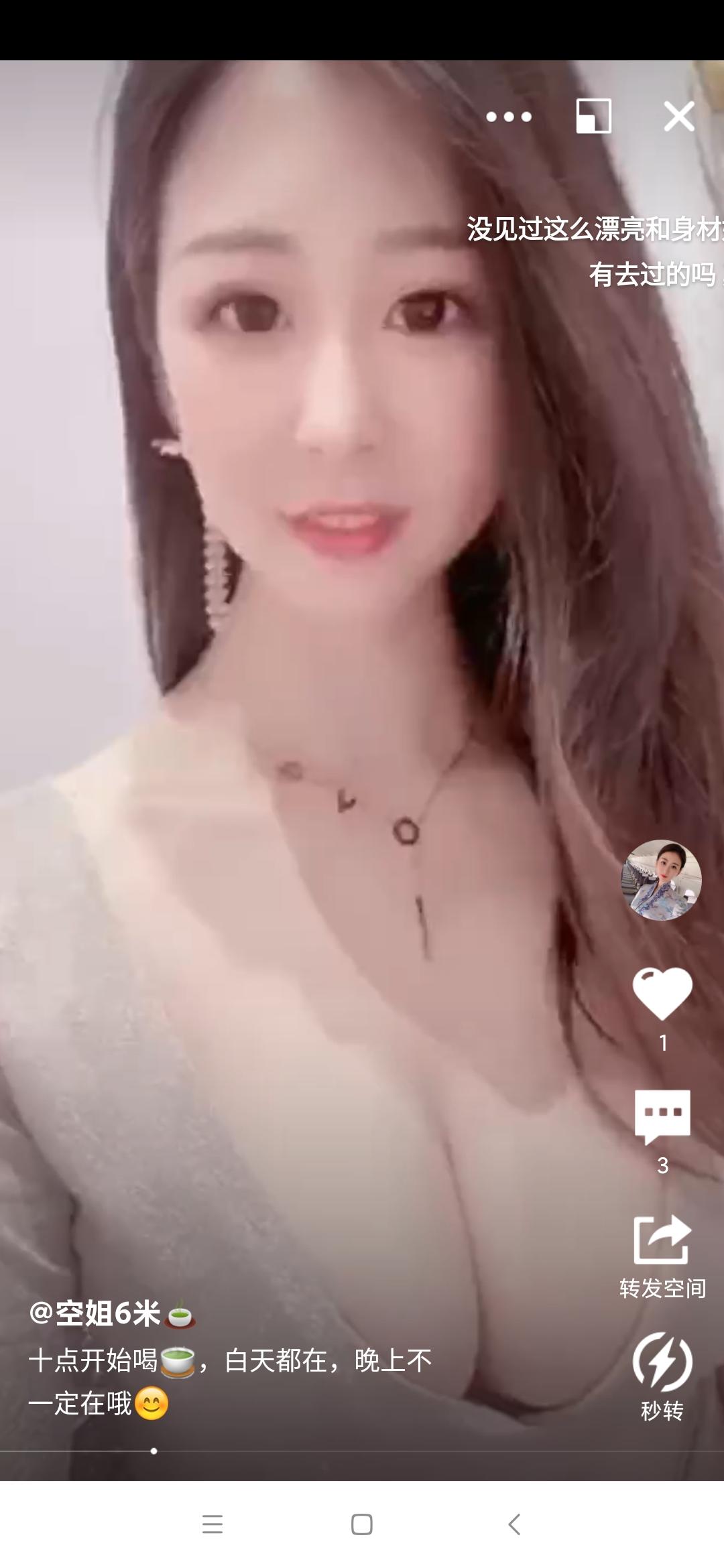Screen dimensions: 724x1568
Task: Quick repost with 秒转
Action: (662, 1363)
